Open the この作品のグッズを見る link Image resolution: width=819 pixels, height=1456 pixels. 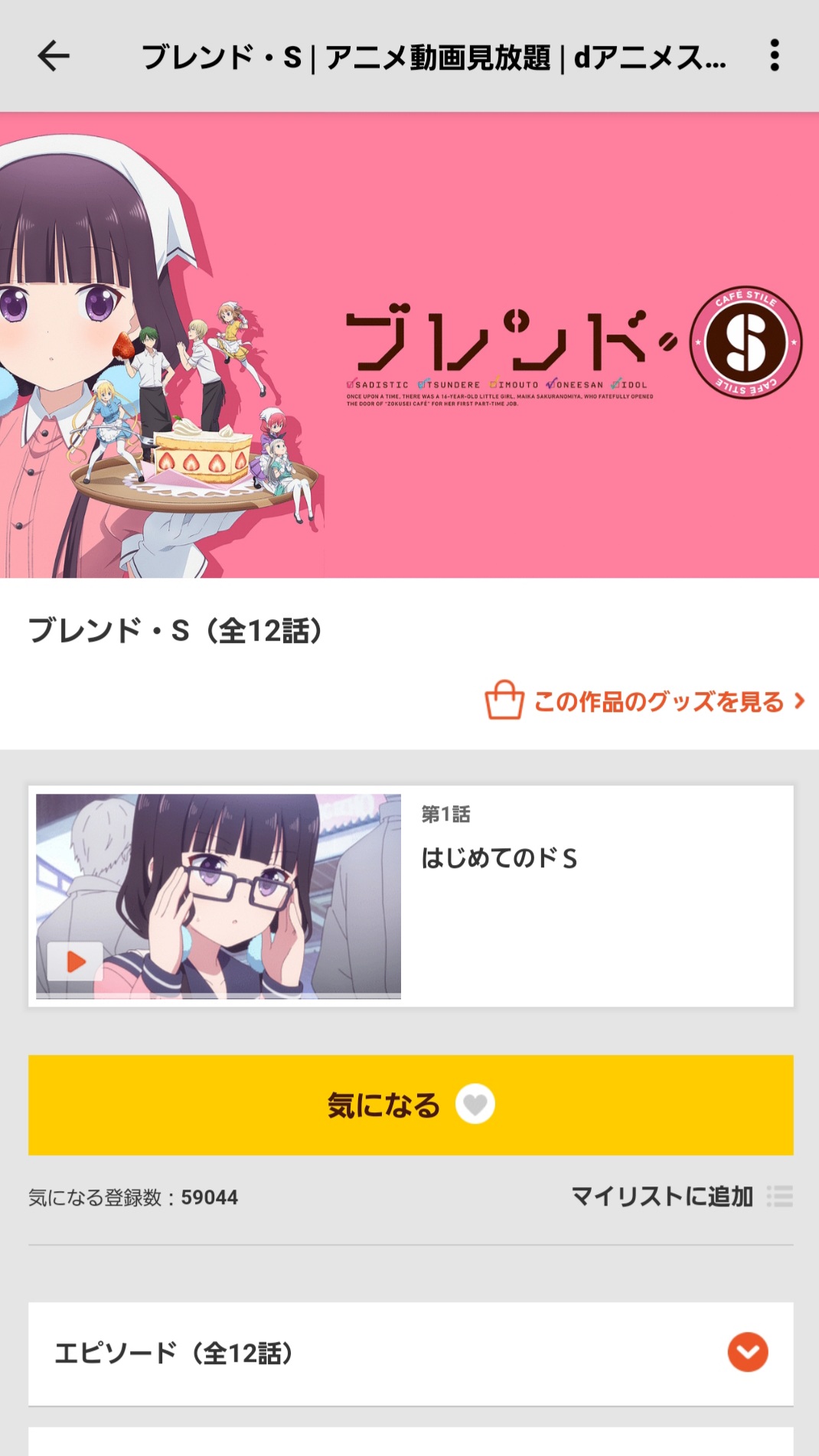644,700
